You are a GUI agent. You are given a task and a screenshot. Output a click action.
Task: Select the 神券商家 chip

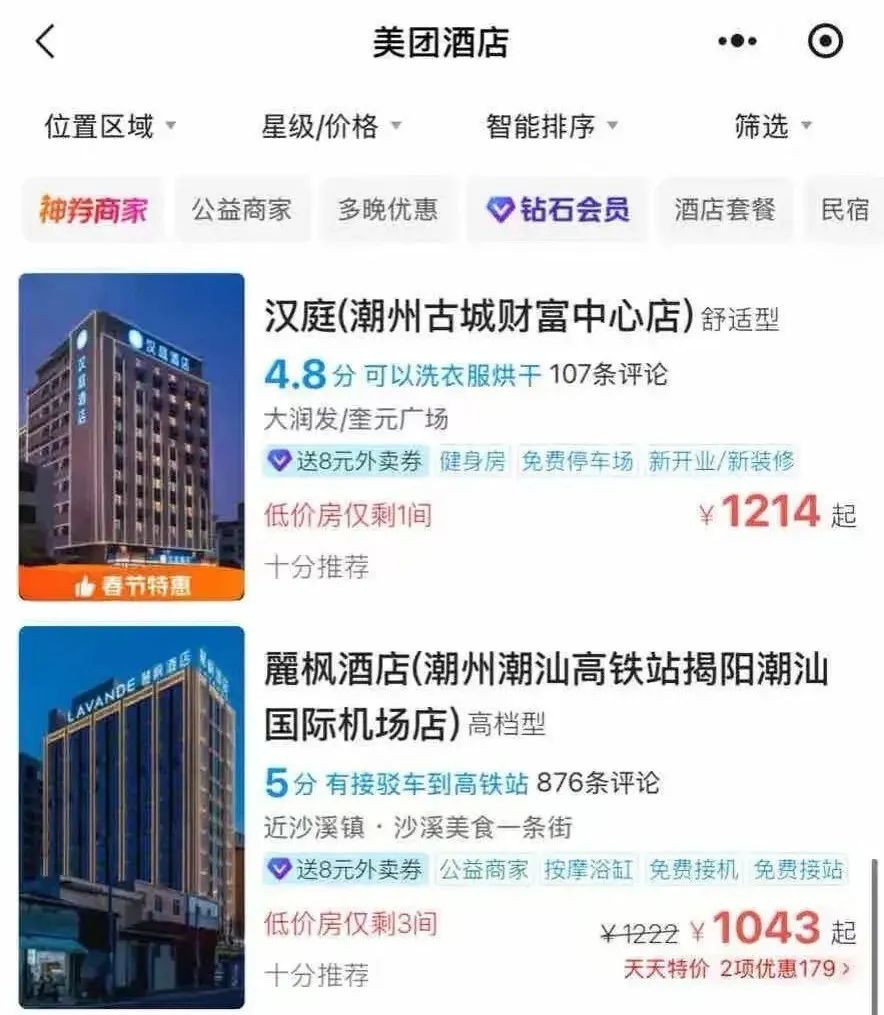93,210
